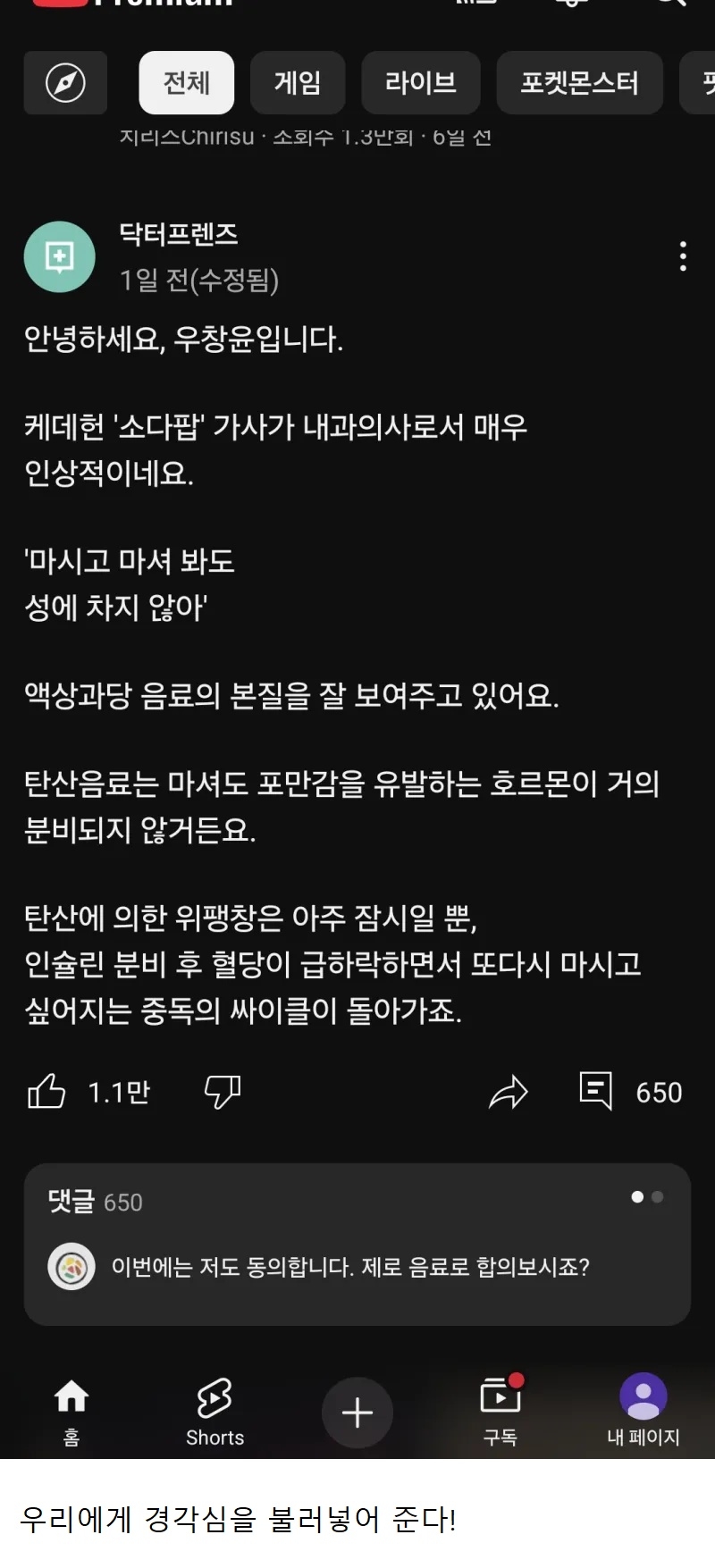This screenshot has width=715, height=1568.
Task: Select the 게임 filter chip
Action: pyautogui.click(x=298, y=83)
